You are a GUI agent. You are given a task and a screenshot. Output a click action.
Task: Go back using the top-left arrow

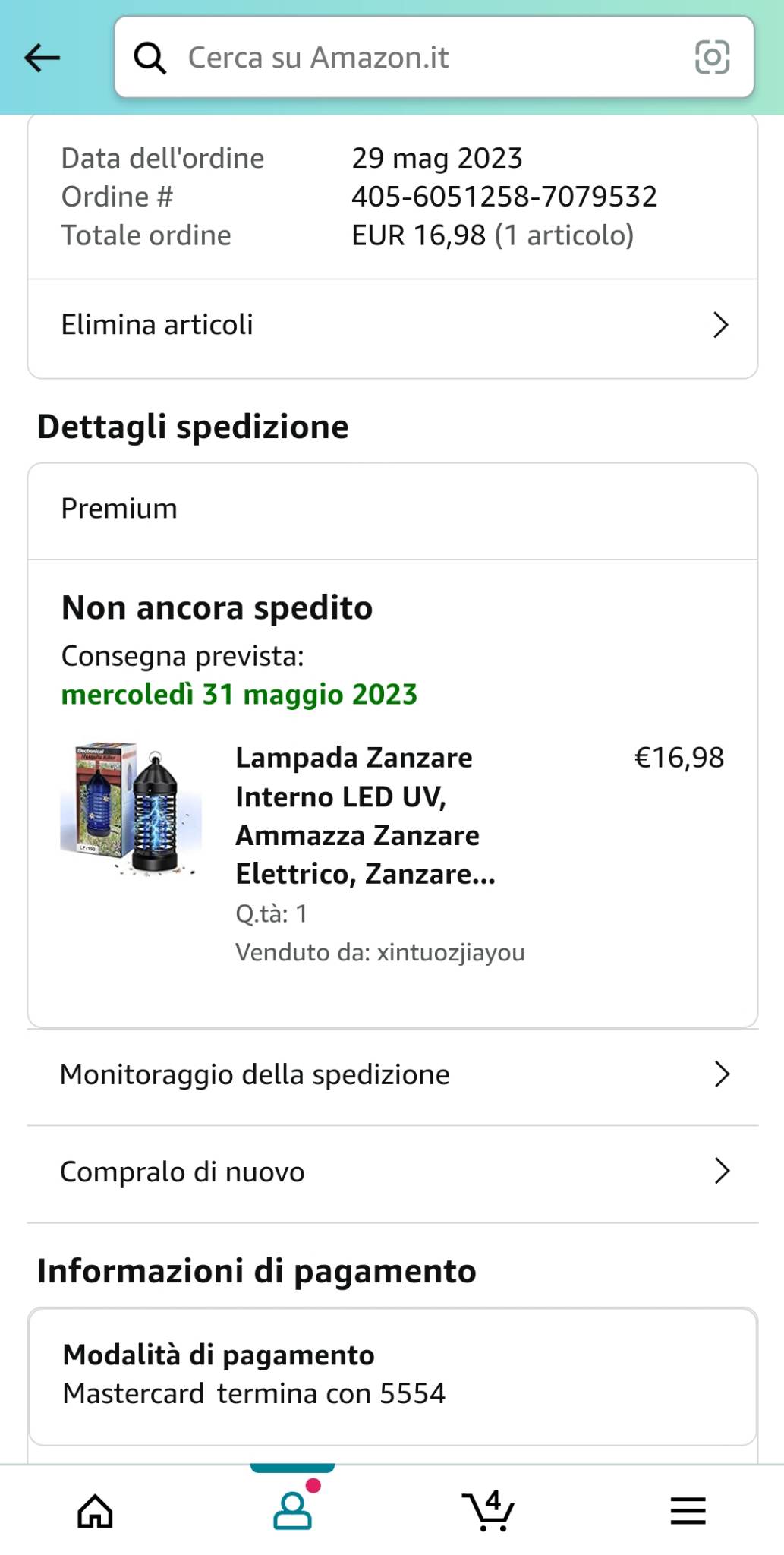tap(42, 58)
